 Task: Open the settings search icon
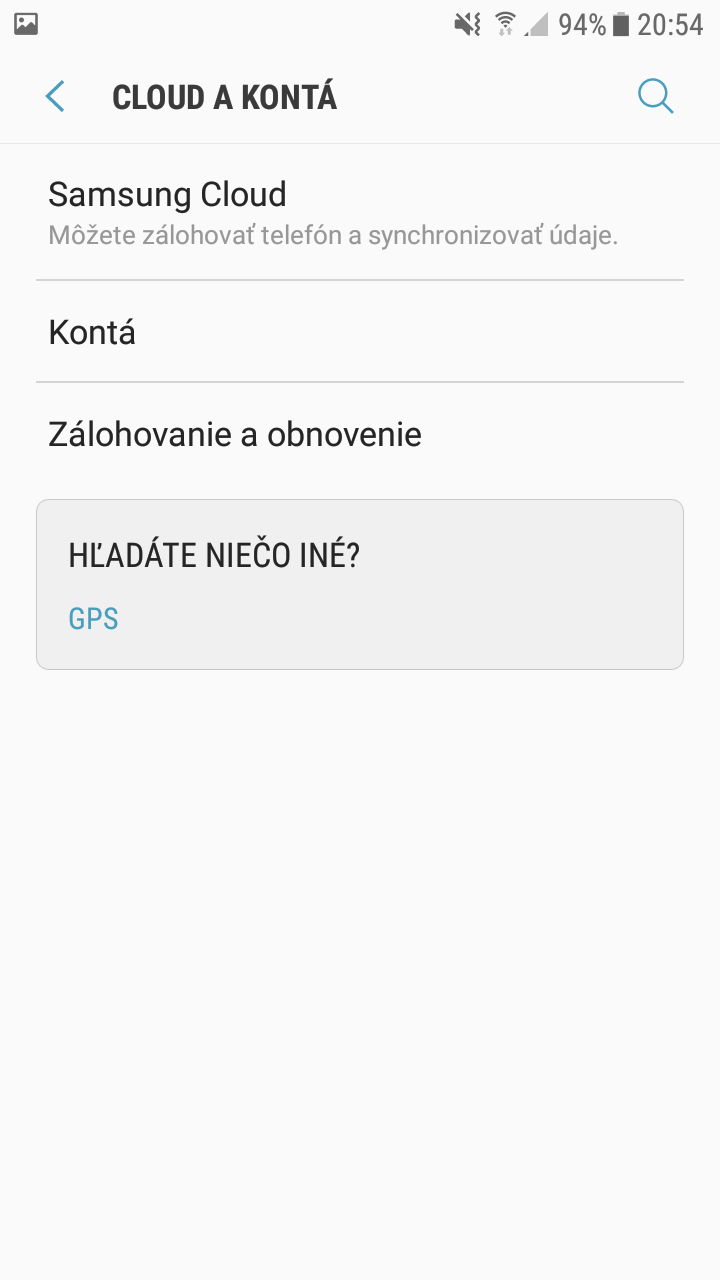655,97
